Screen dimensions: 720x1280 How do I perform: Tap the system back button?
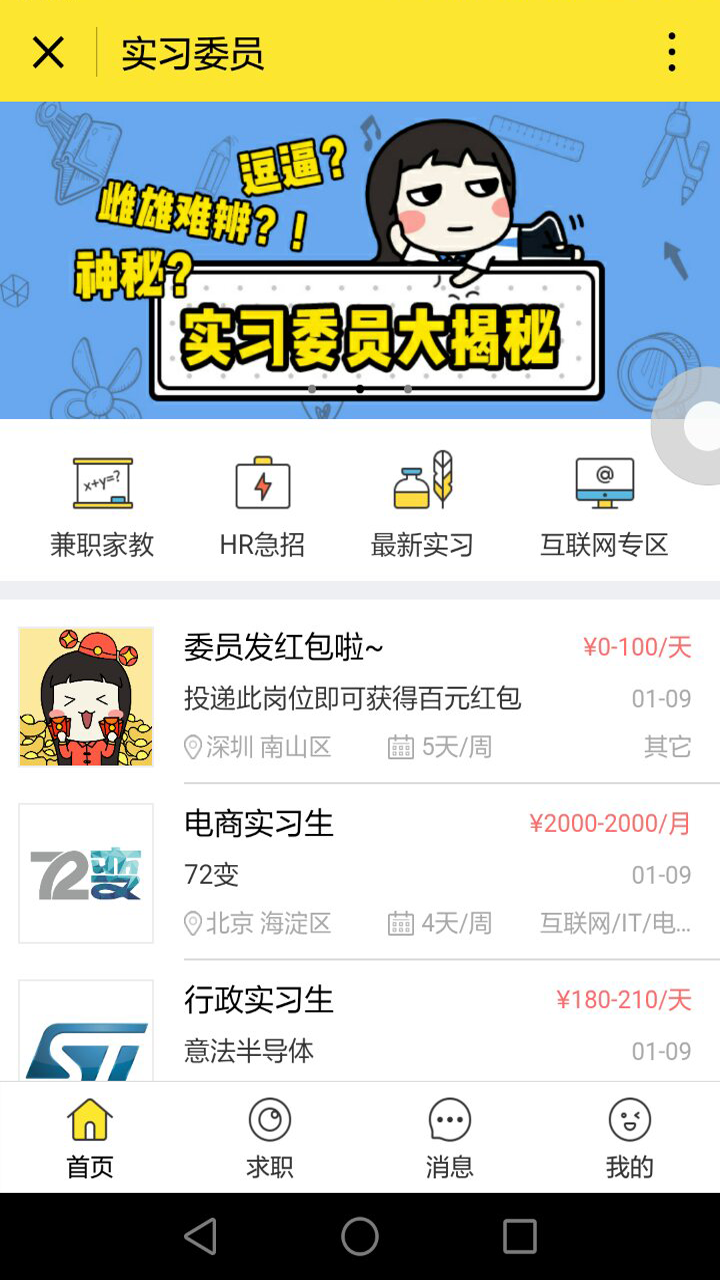(200, 1236)
